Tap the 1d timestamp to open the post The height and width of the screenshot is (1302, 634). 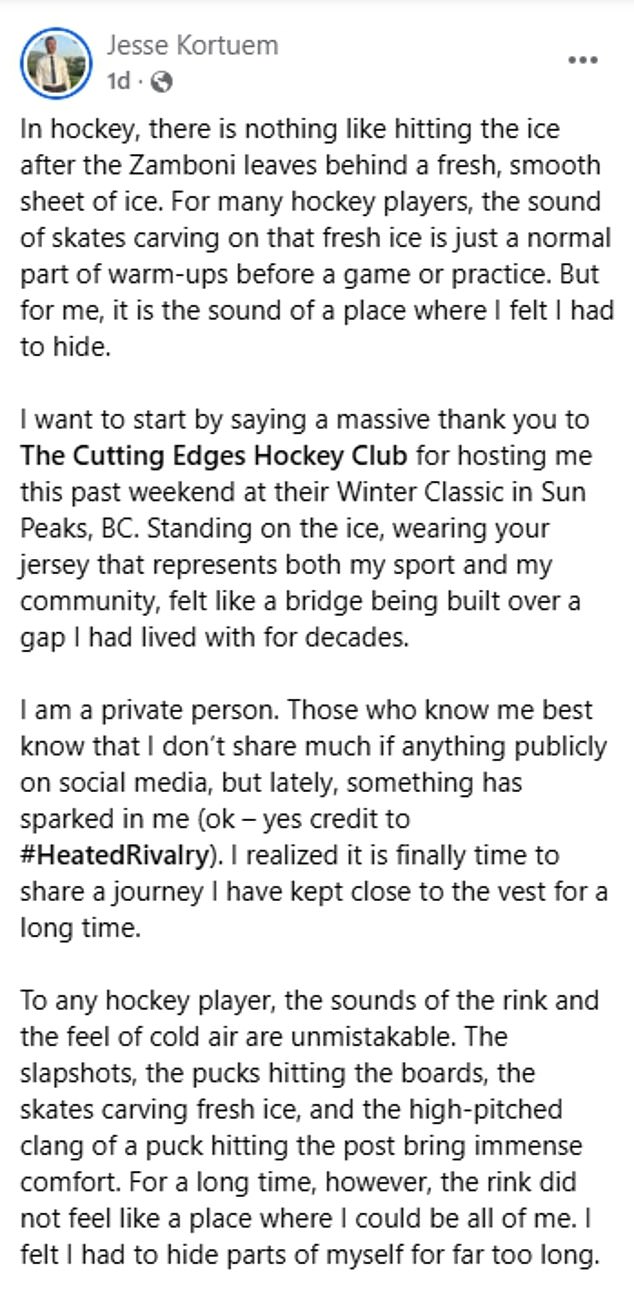coord(118,82)
